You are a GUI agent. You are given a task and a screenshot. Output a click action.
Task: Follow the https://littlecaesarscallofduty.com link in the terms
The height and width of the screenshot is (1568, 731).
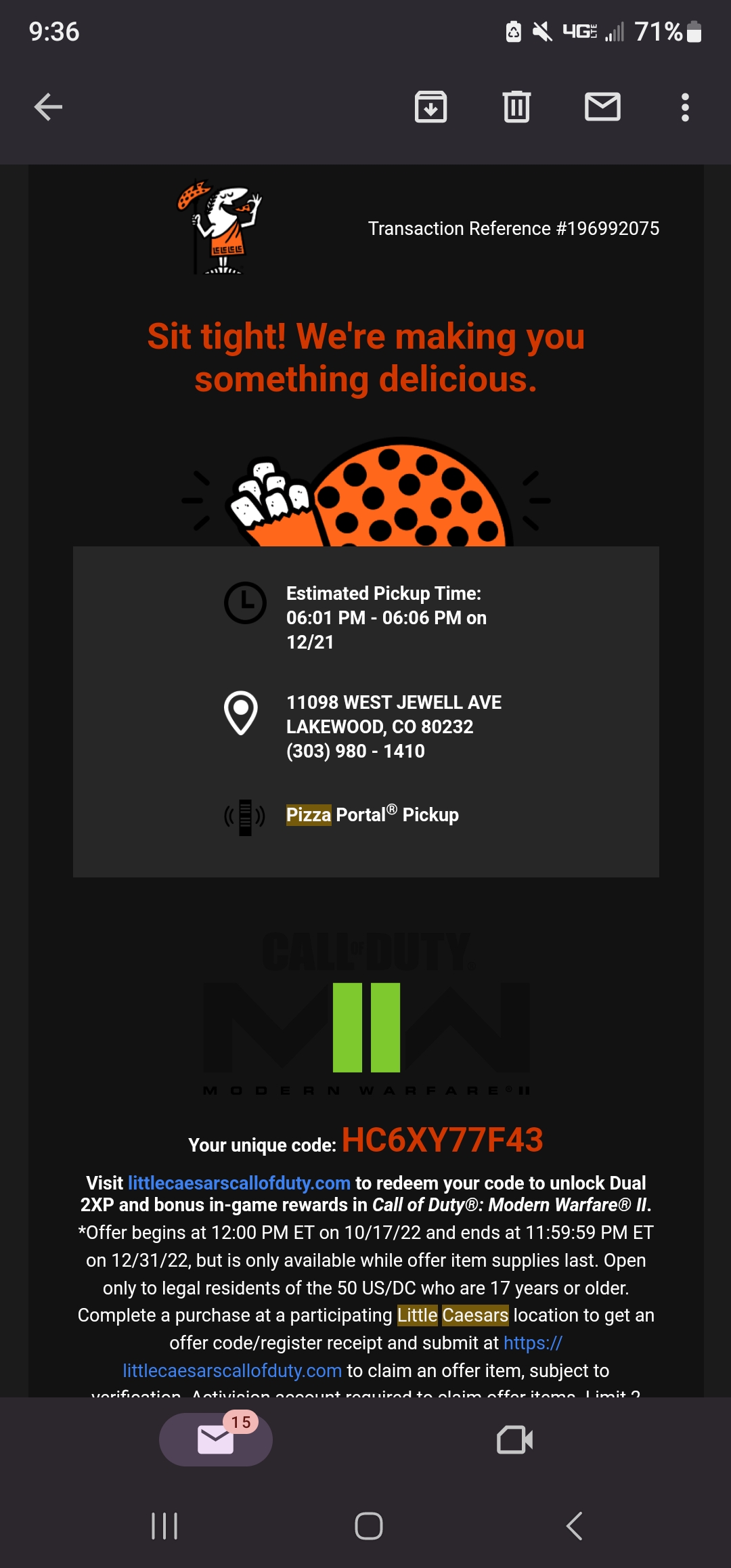tap(231, 1371)
